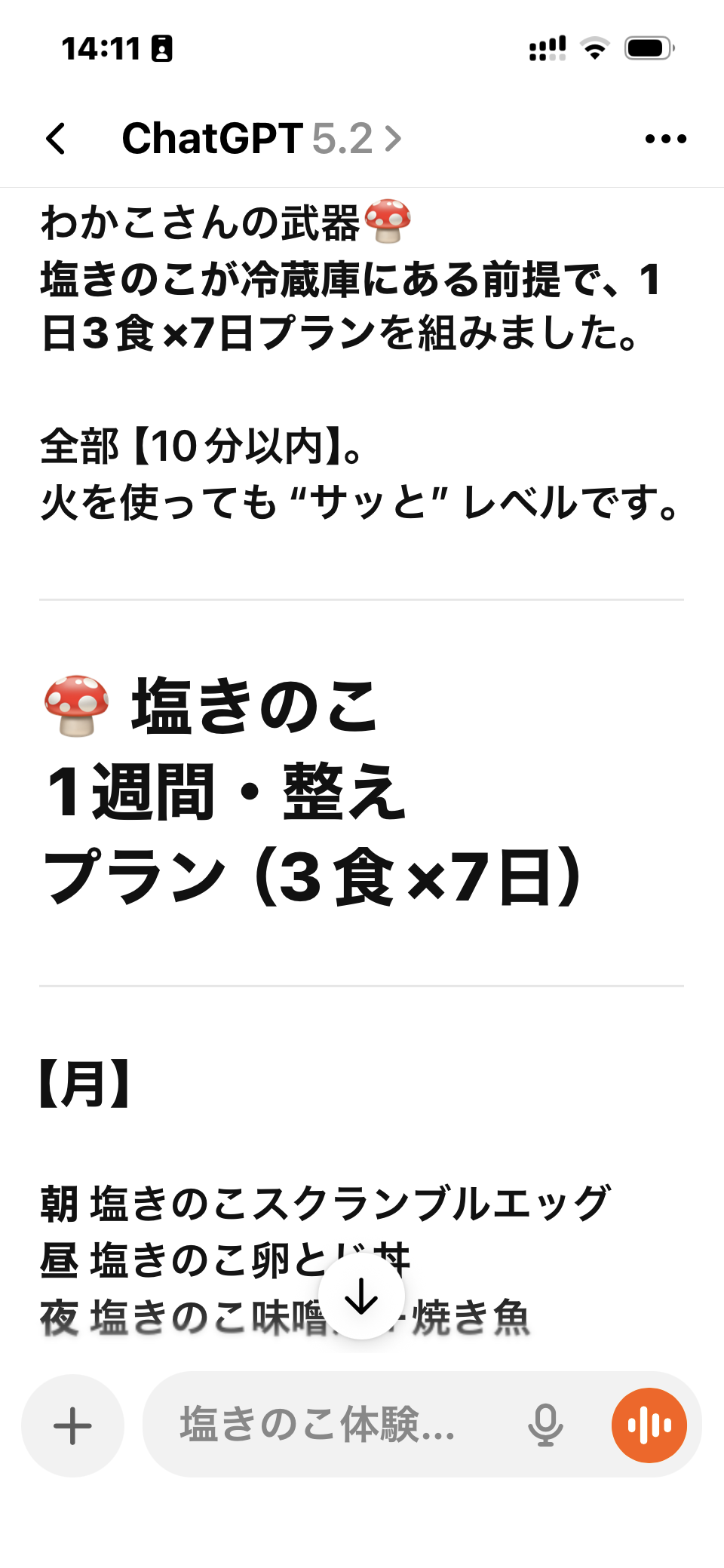
Task: Open the ChatGPT 5.2 model selector
Action: [261, 139]
